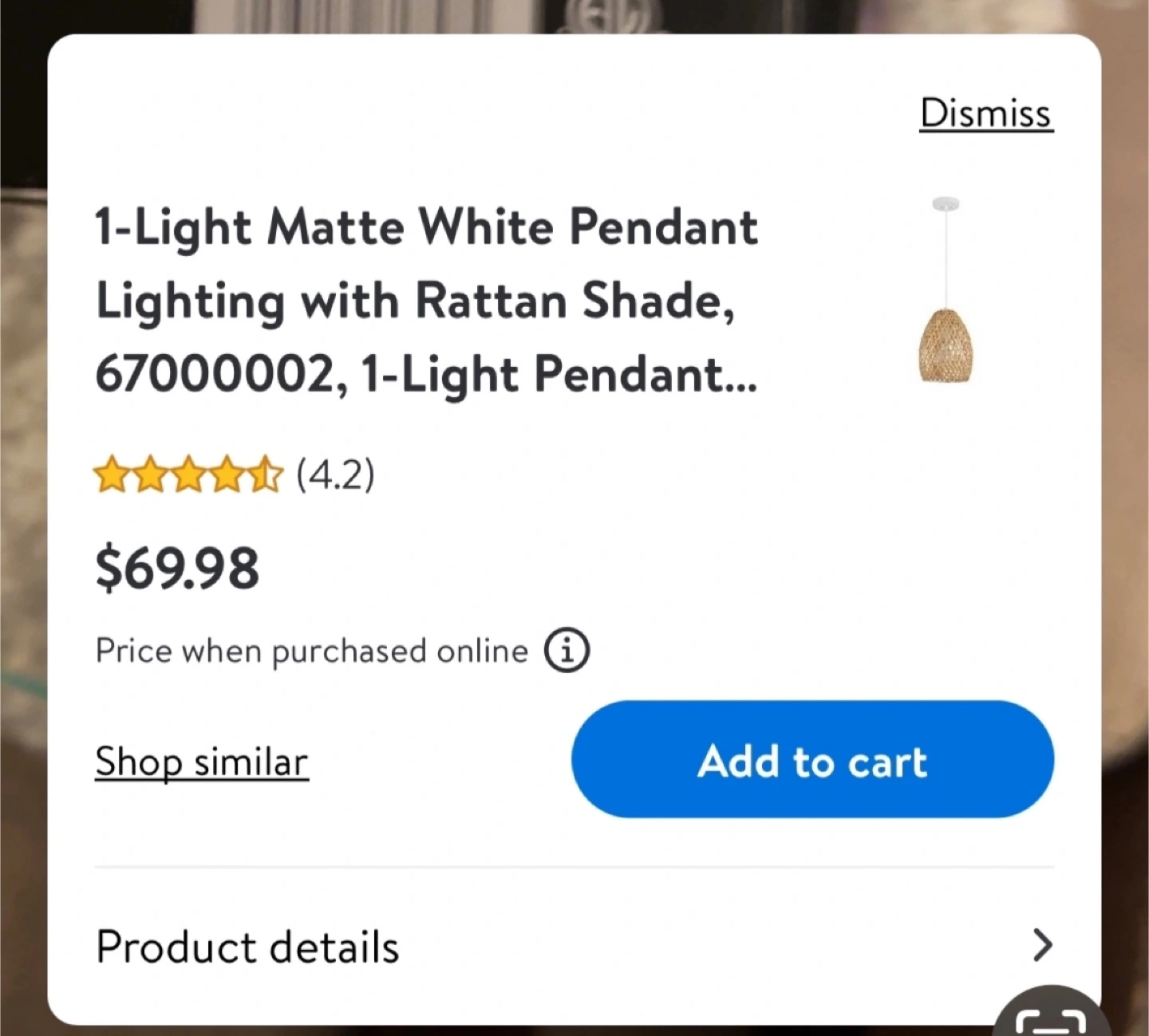This screenshot has height=1036, width=1149.
Task: Open Product details row
Action: click(574, 947)
